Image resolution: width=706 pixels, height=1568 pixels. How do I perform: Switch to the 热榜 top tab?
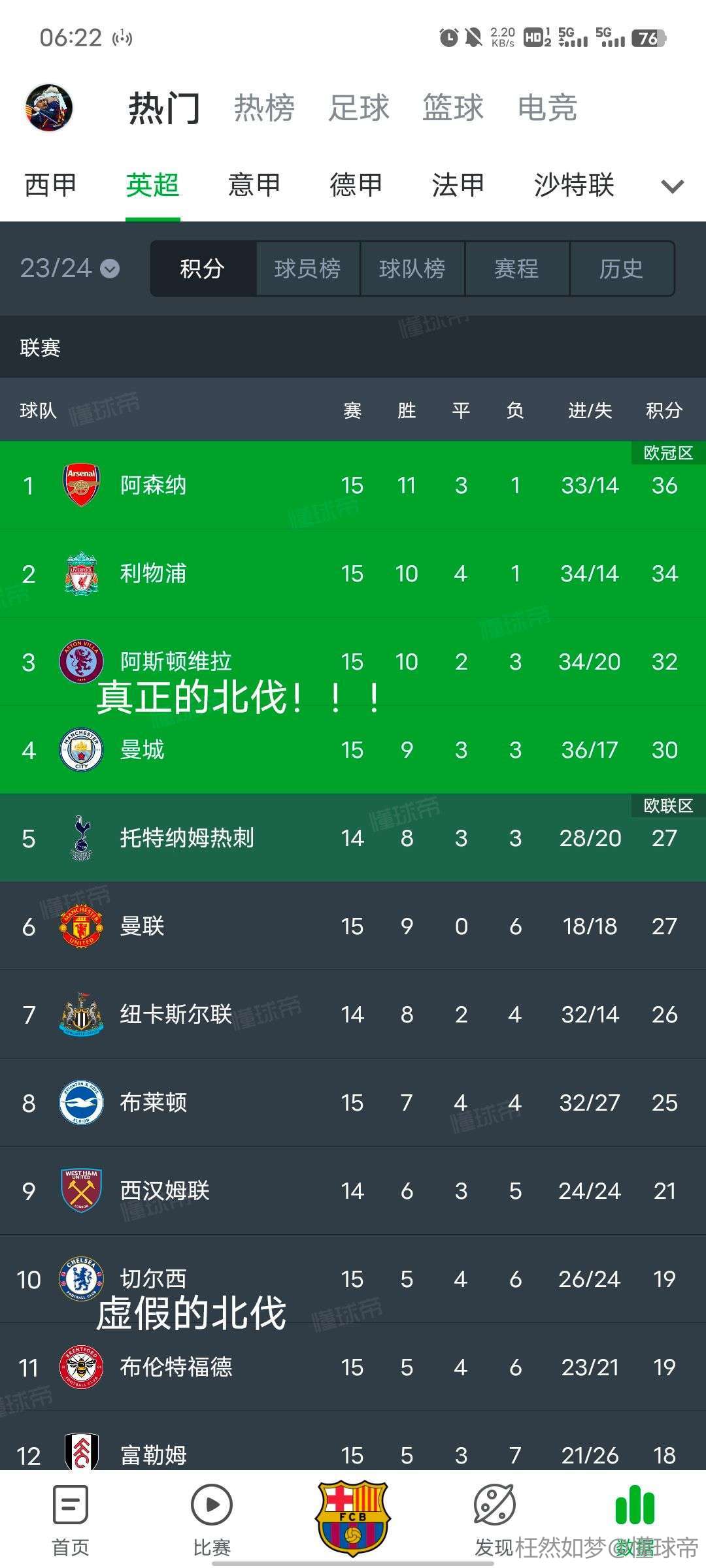tap(264, 108)
